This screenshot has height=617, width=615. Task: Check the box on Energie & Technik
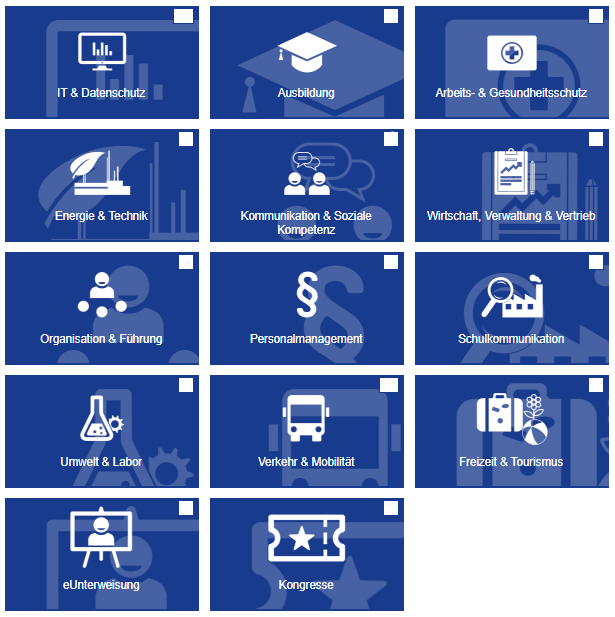click(186, 139)
